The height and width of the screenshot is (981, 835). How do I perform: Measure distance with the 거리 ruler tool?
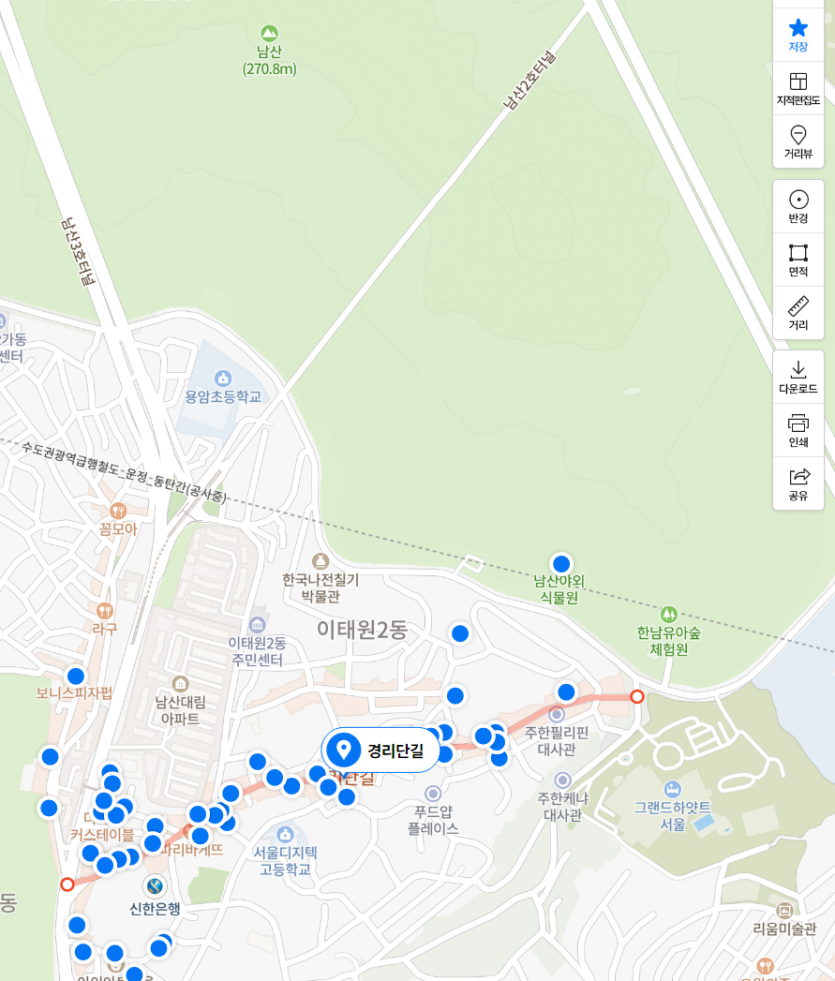798,312
